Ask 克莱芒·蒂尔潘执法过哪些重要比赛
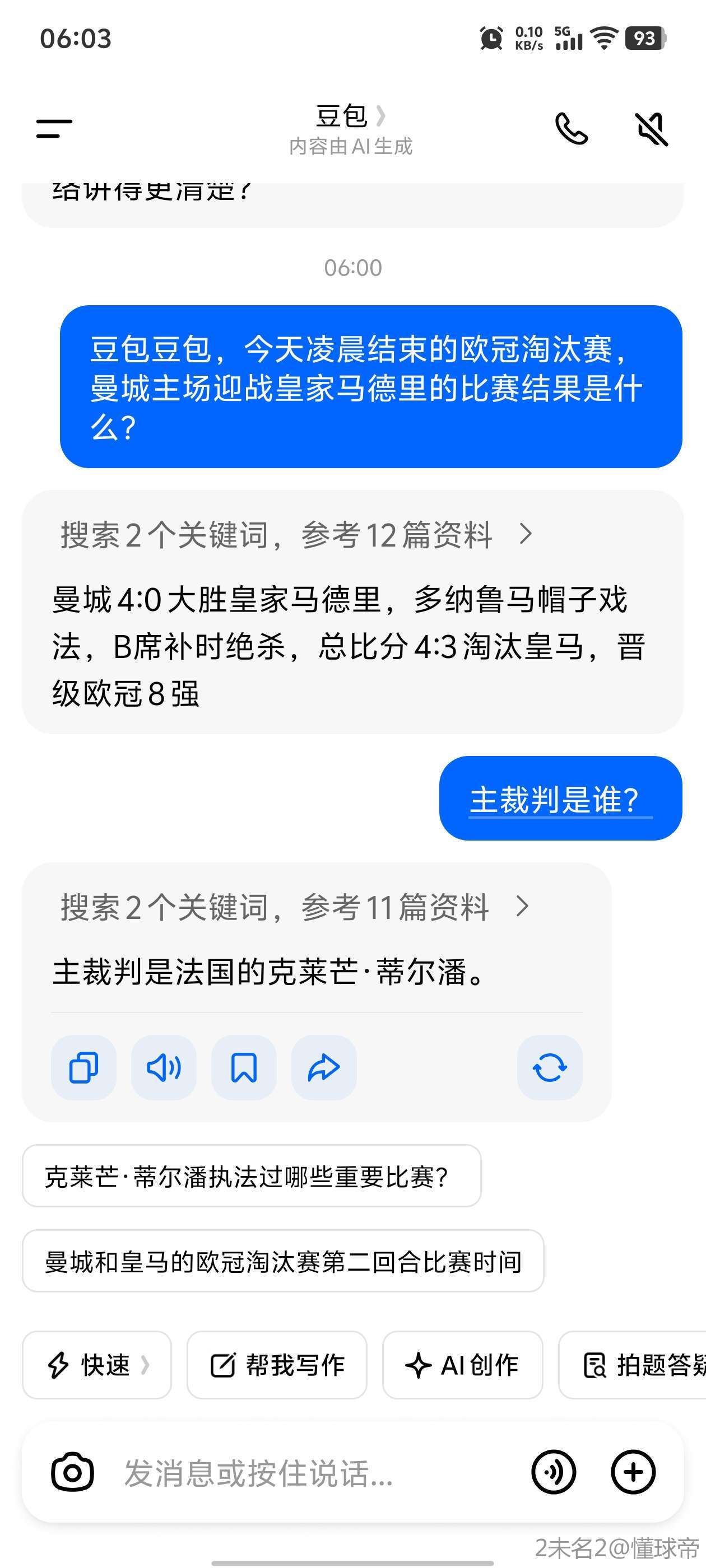The image size is (706, 1568). click(x=252, y=1176)
